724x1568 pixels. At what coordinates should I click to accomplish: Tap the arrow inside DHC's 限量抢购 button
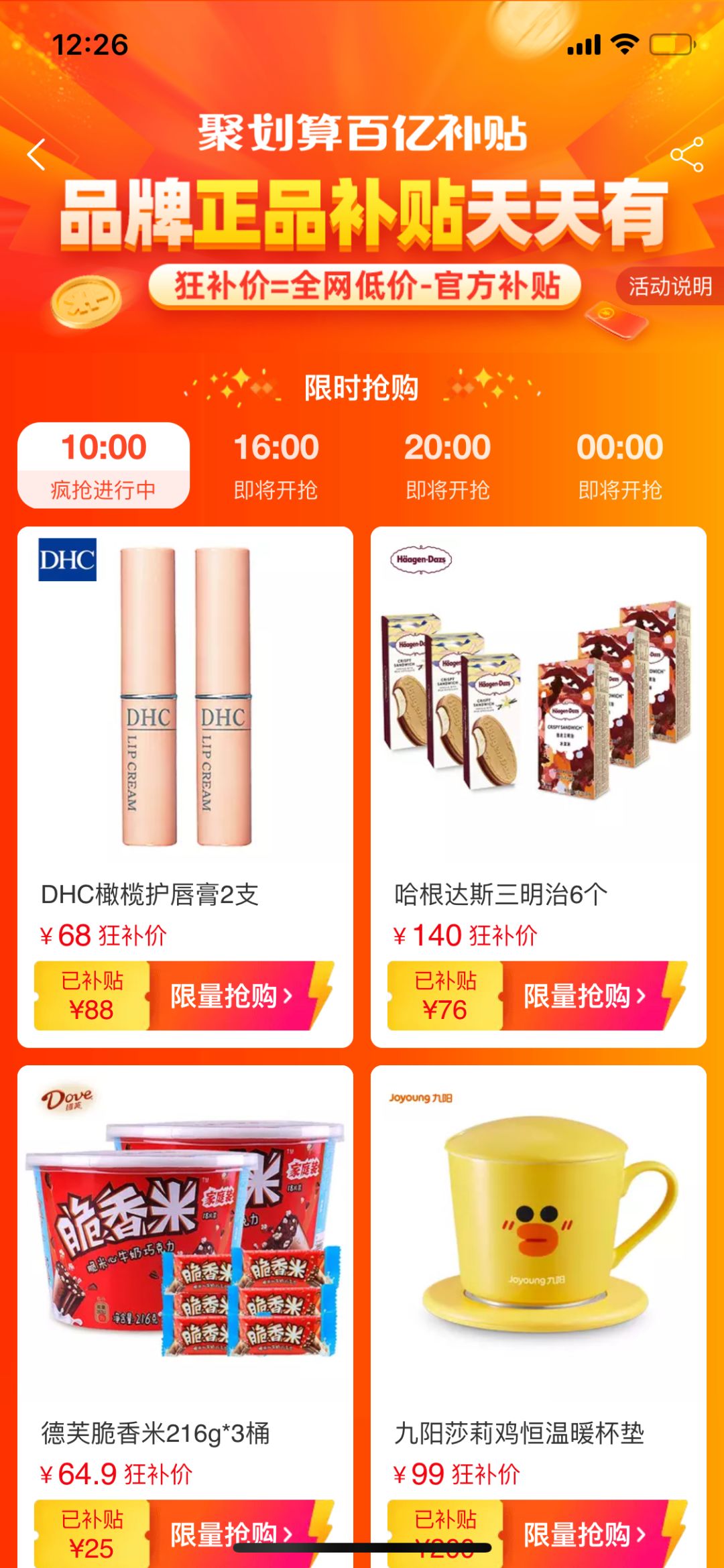(287, 997)
